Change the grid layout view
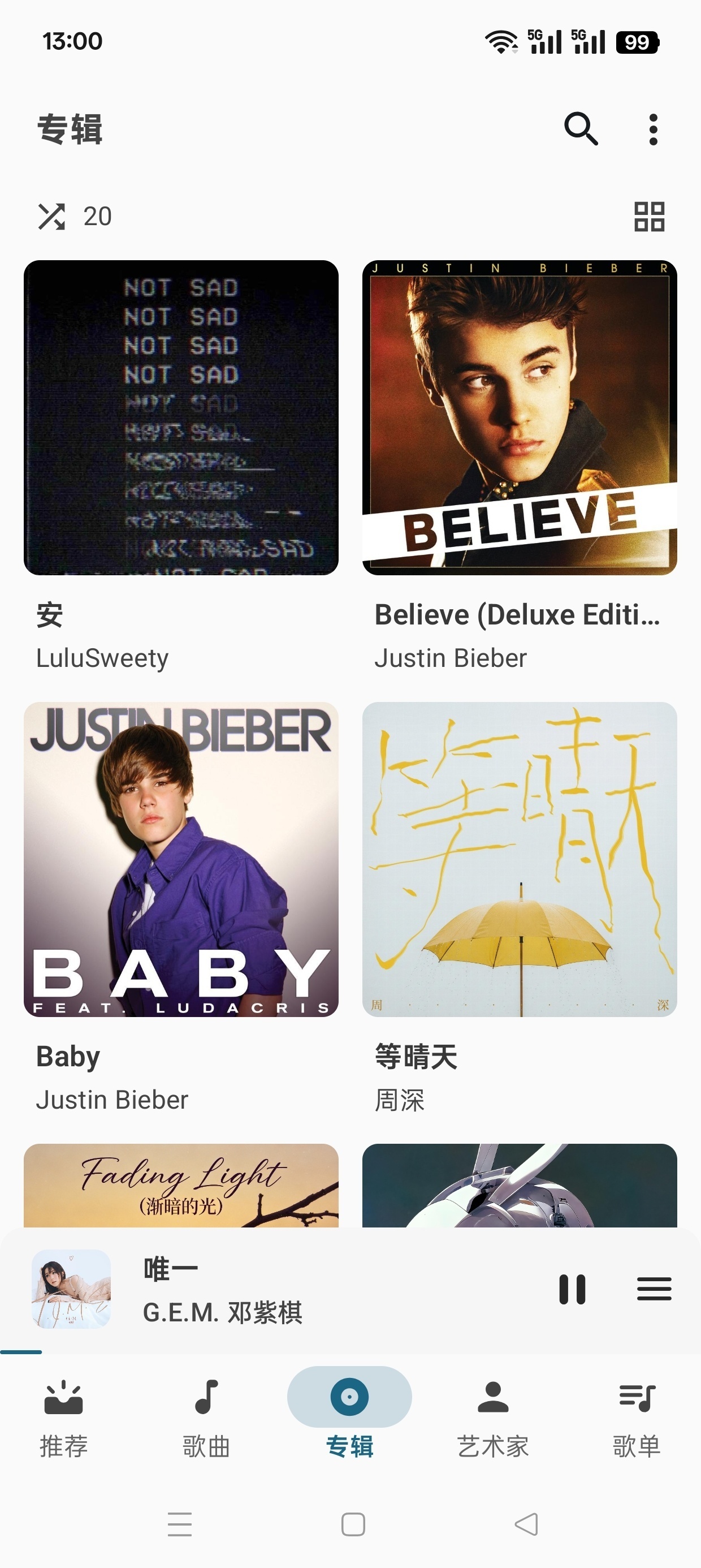The image size is (701, 1568). (650, 217)
